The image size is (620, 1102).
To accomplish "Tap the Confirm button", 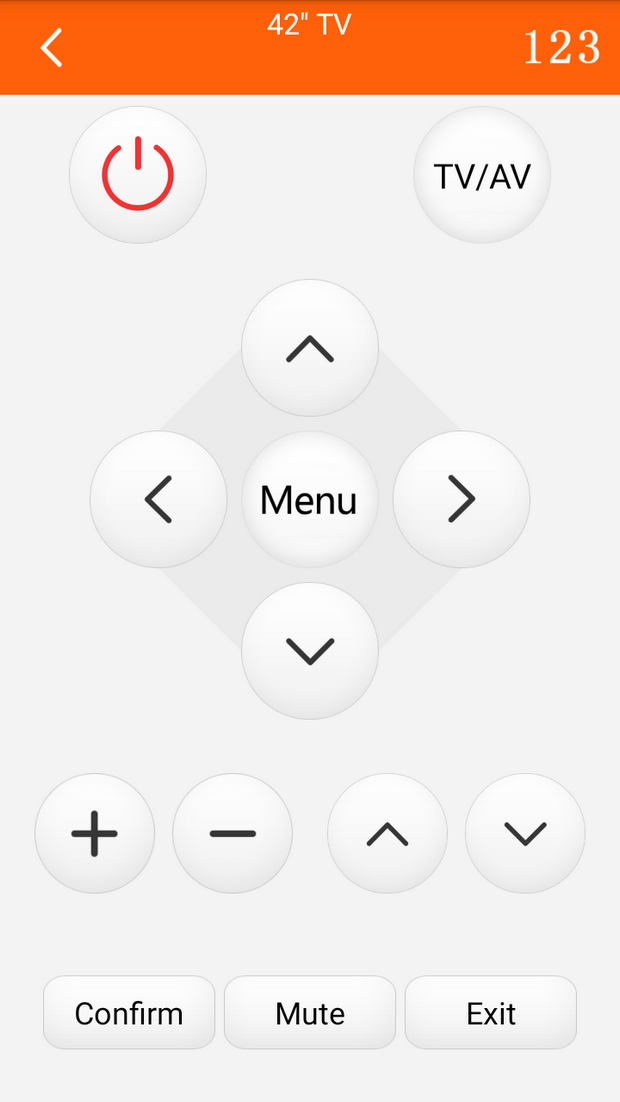I will (129, 1013).
